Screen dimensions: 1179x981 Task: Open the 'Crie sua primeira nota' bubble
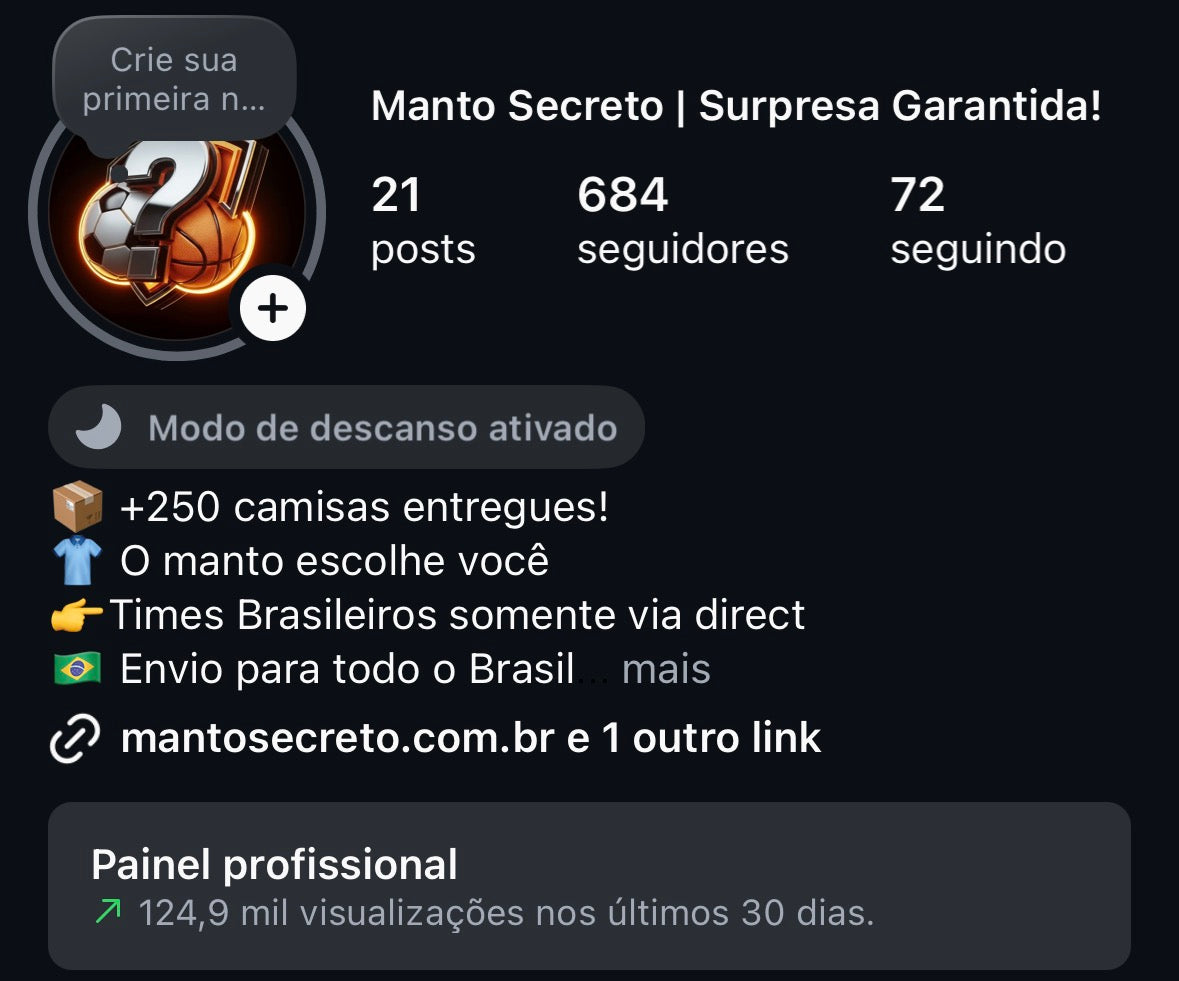click(174, 80)
